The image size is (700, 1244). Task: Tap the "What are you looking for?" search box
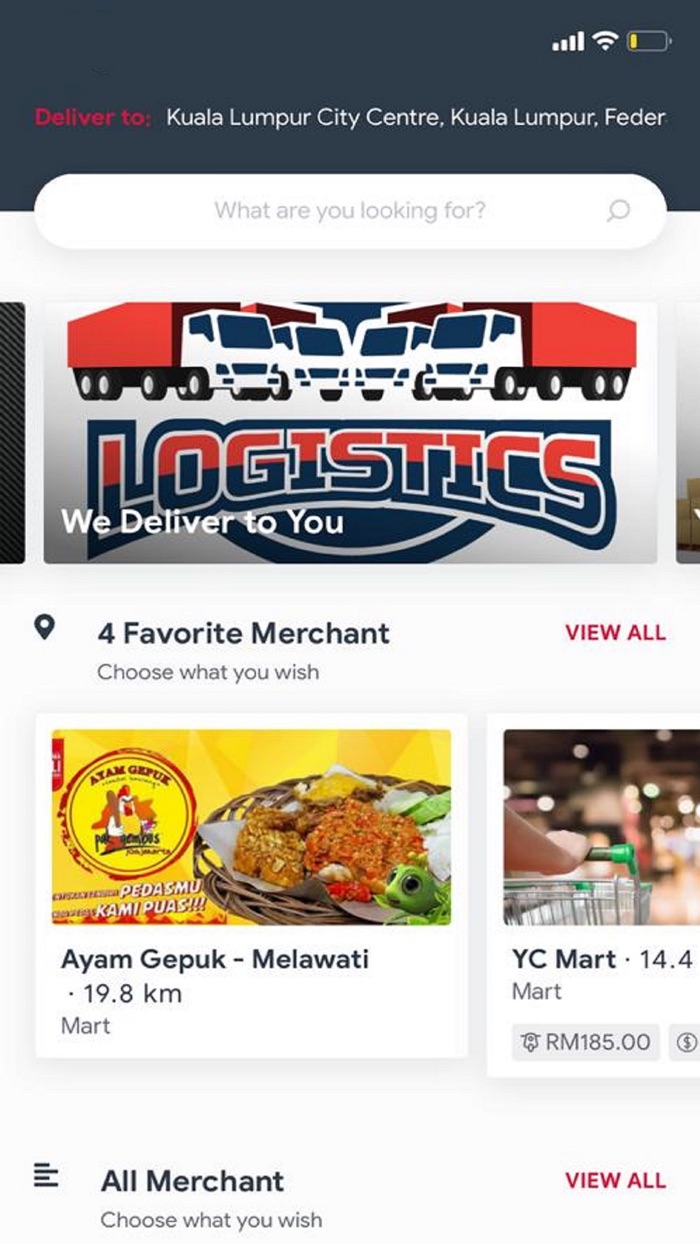[x=350, y=211]
